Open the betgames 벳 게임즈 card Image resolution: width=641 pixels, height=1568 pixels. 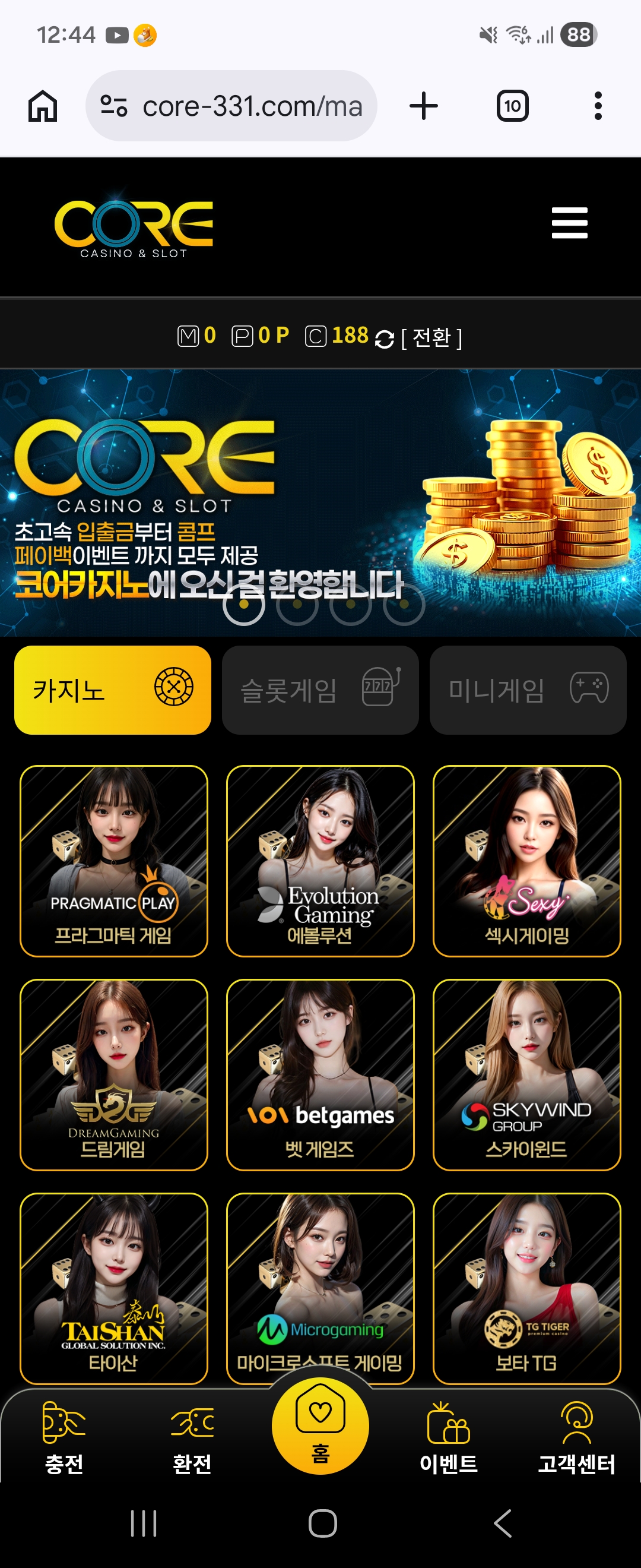tap(320, 1074)
